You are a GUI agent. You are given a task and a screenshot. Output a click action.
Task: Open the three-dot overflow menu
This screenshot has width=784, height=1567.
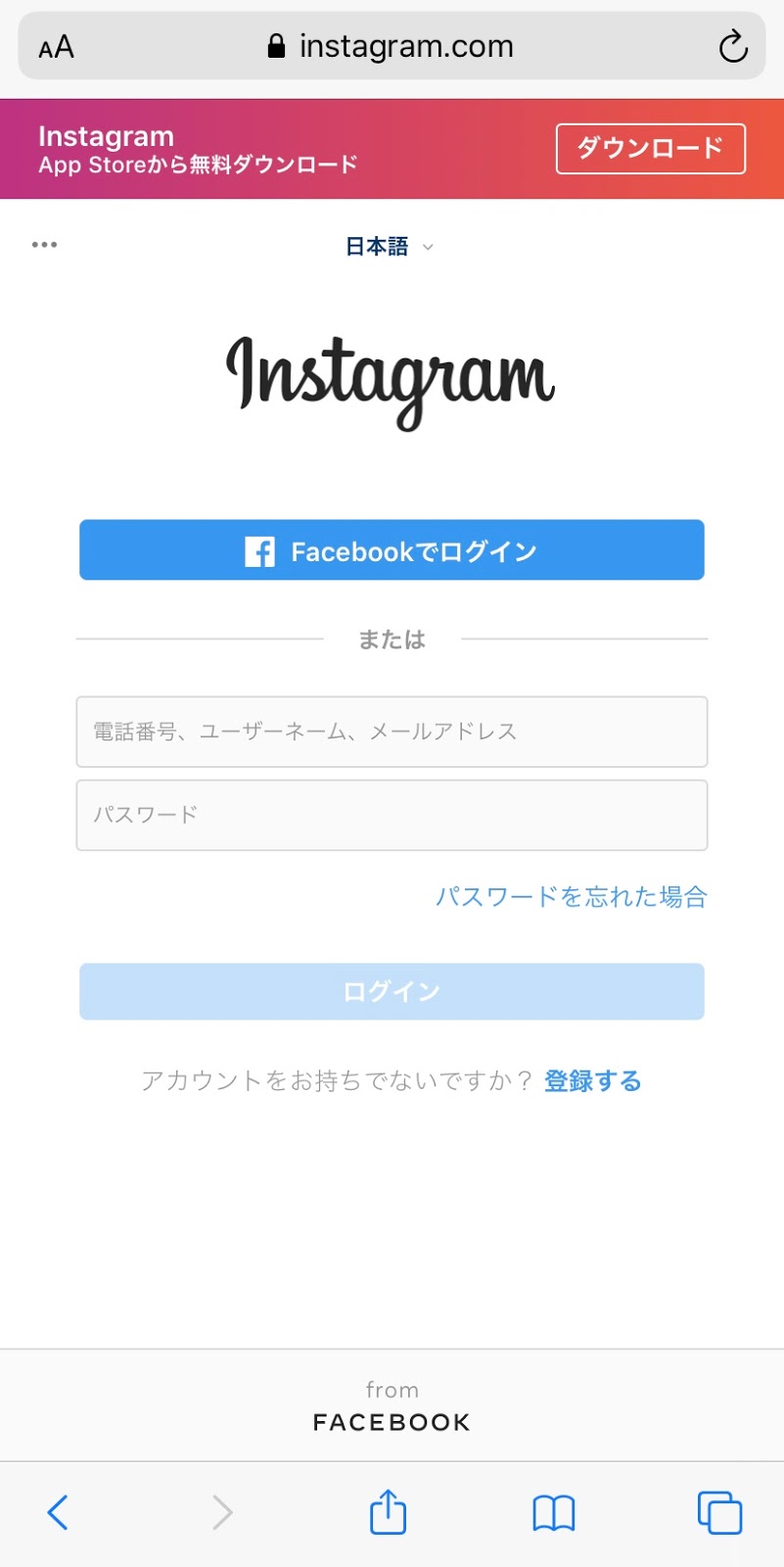pyautogui.click(x=44, y=245)
